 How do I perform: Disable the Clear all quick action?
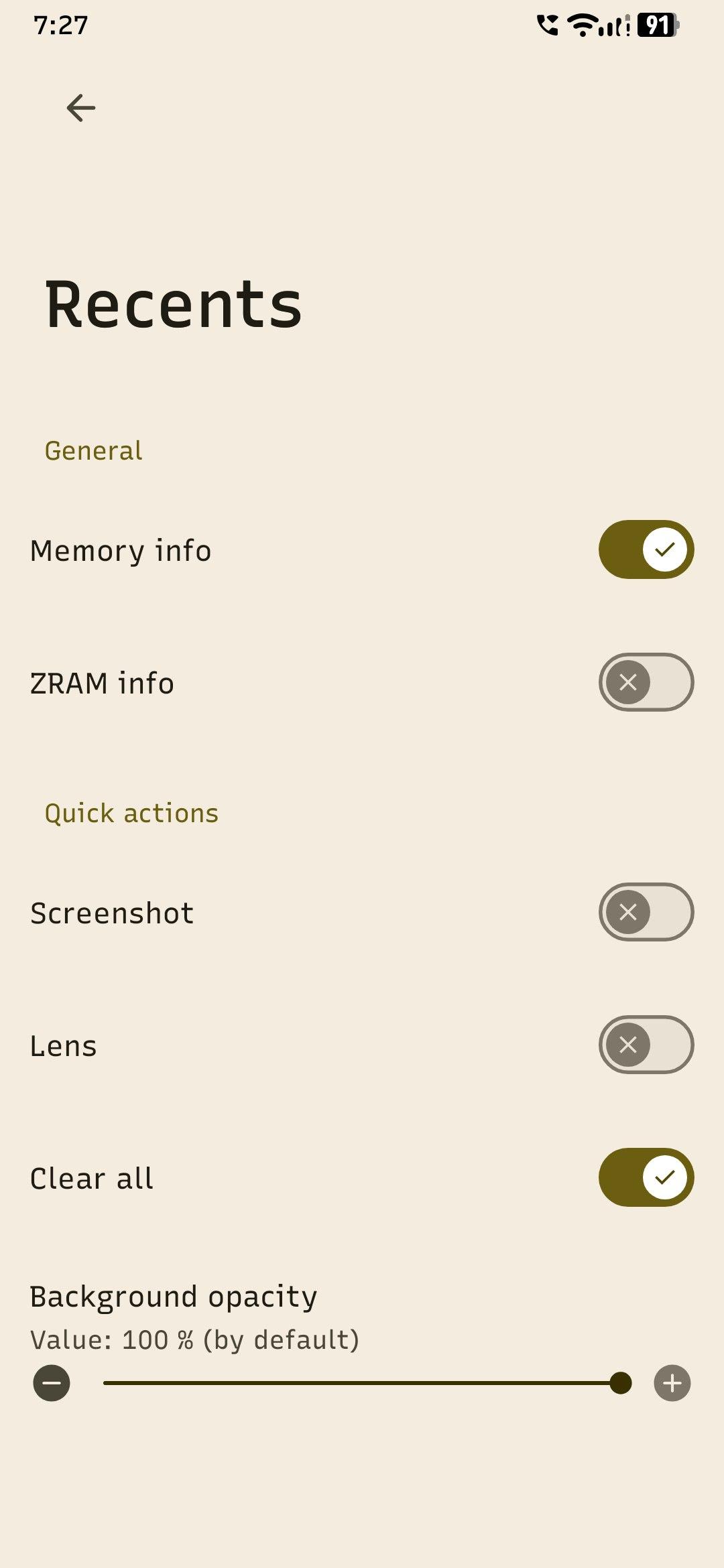[x=646, y=1177]
